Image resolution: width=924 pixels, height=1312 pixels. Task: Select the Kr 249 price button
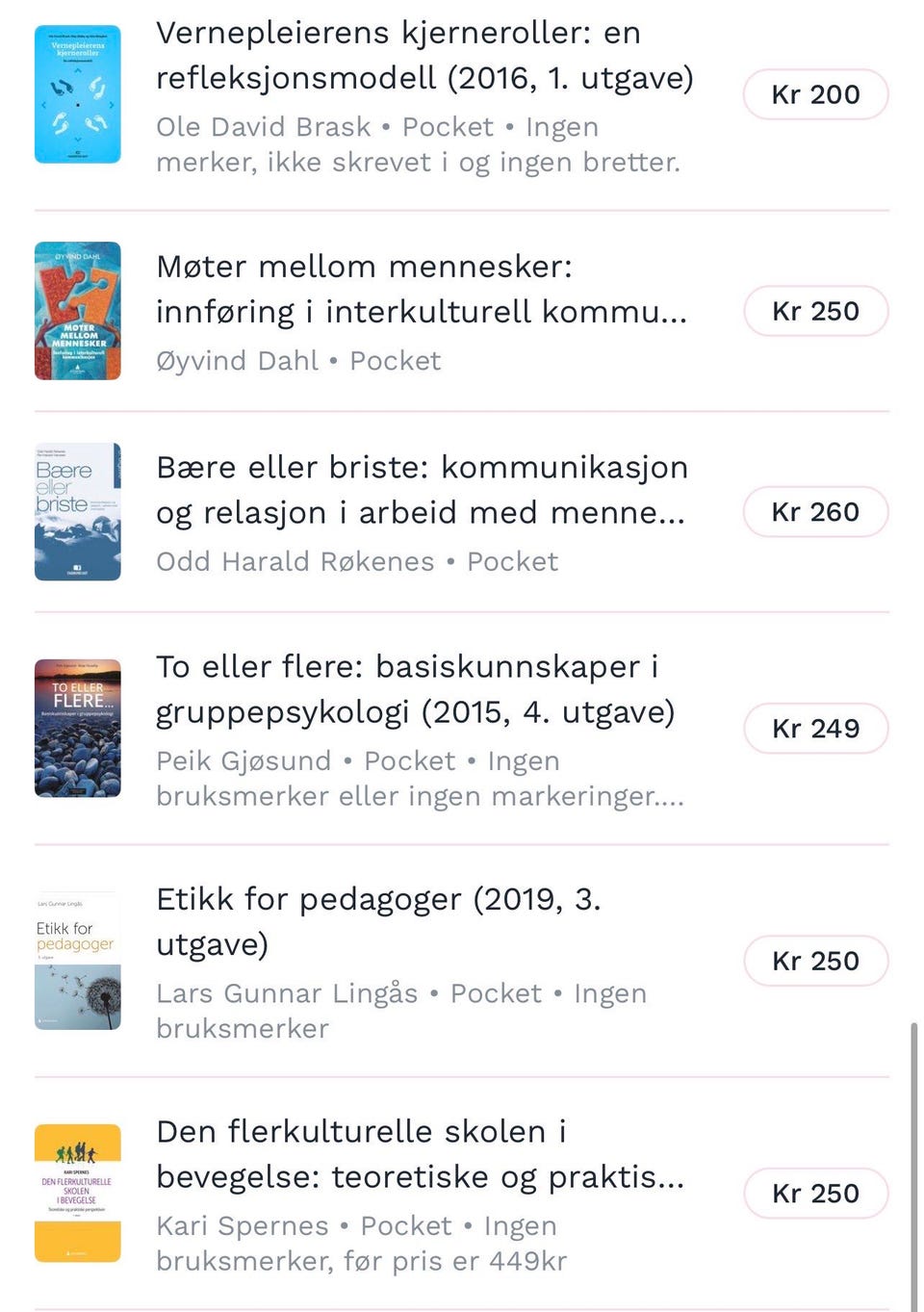(x=815, y=728)
